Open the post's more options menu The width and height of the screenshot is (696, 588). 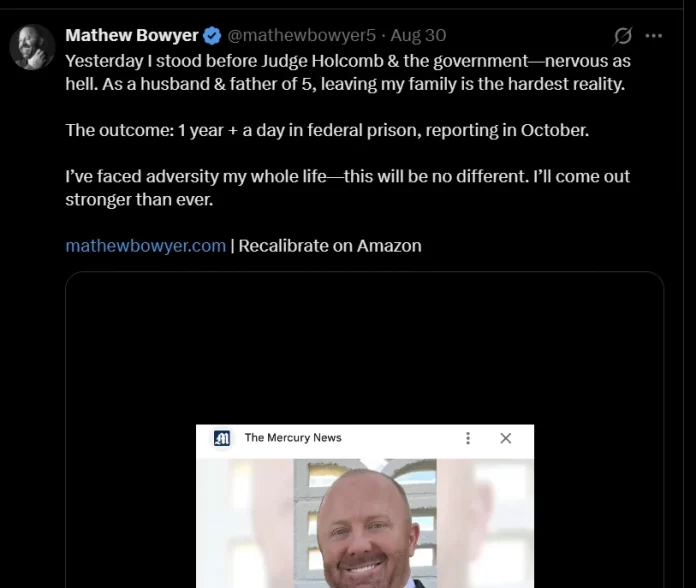[654, 36]
